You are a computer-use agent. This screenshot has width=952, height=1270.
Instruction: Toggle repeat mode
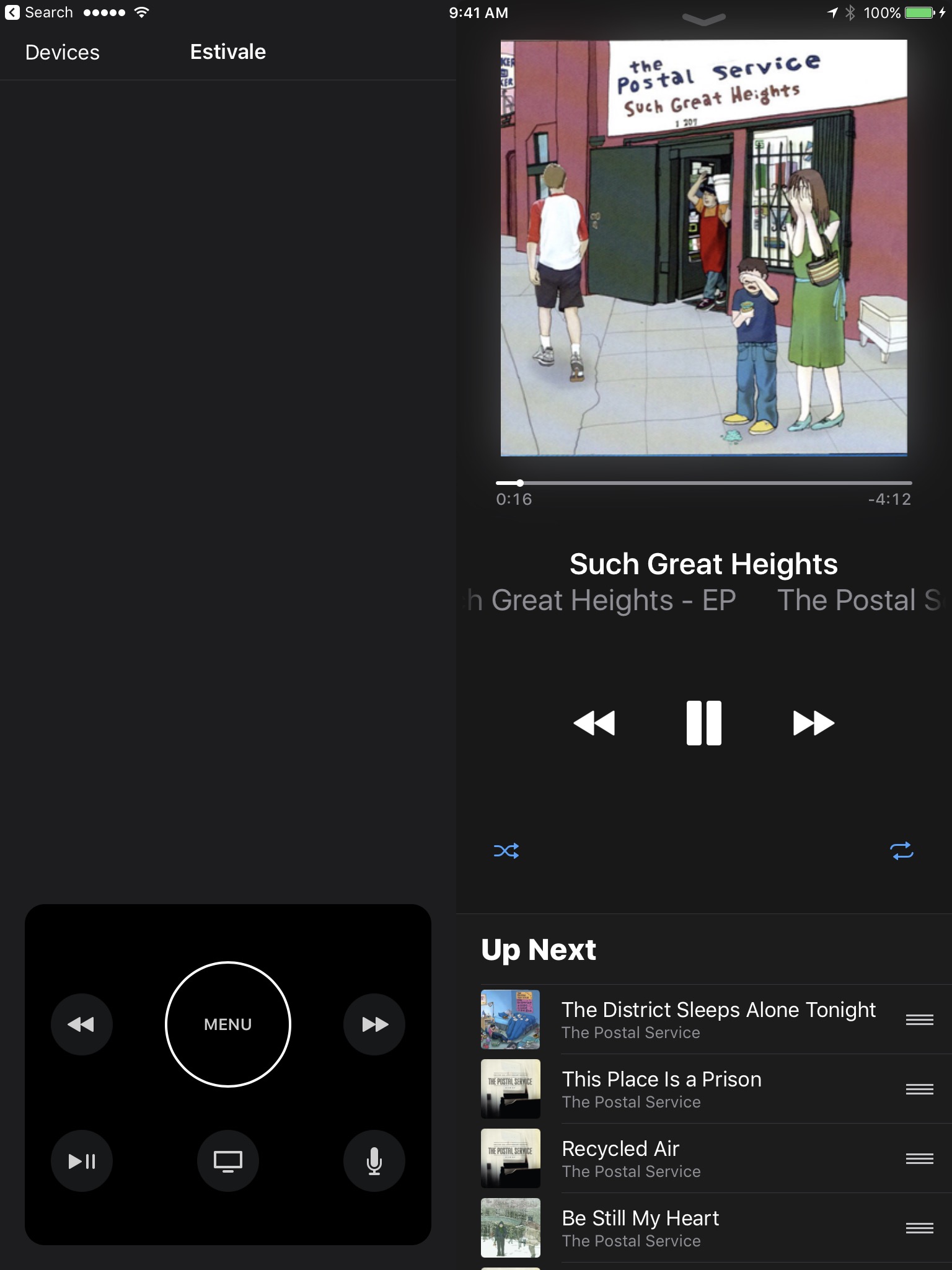[x=902, y=851]
